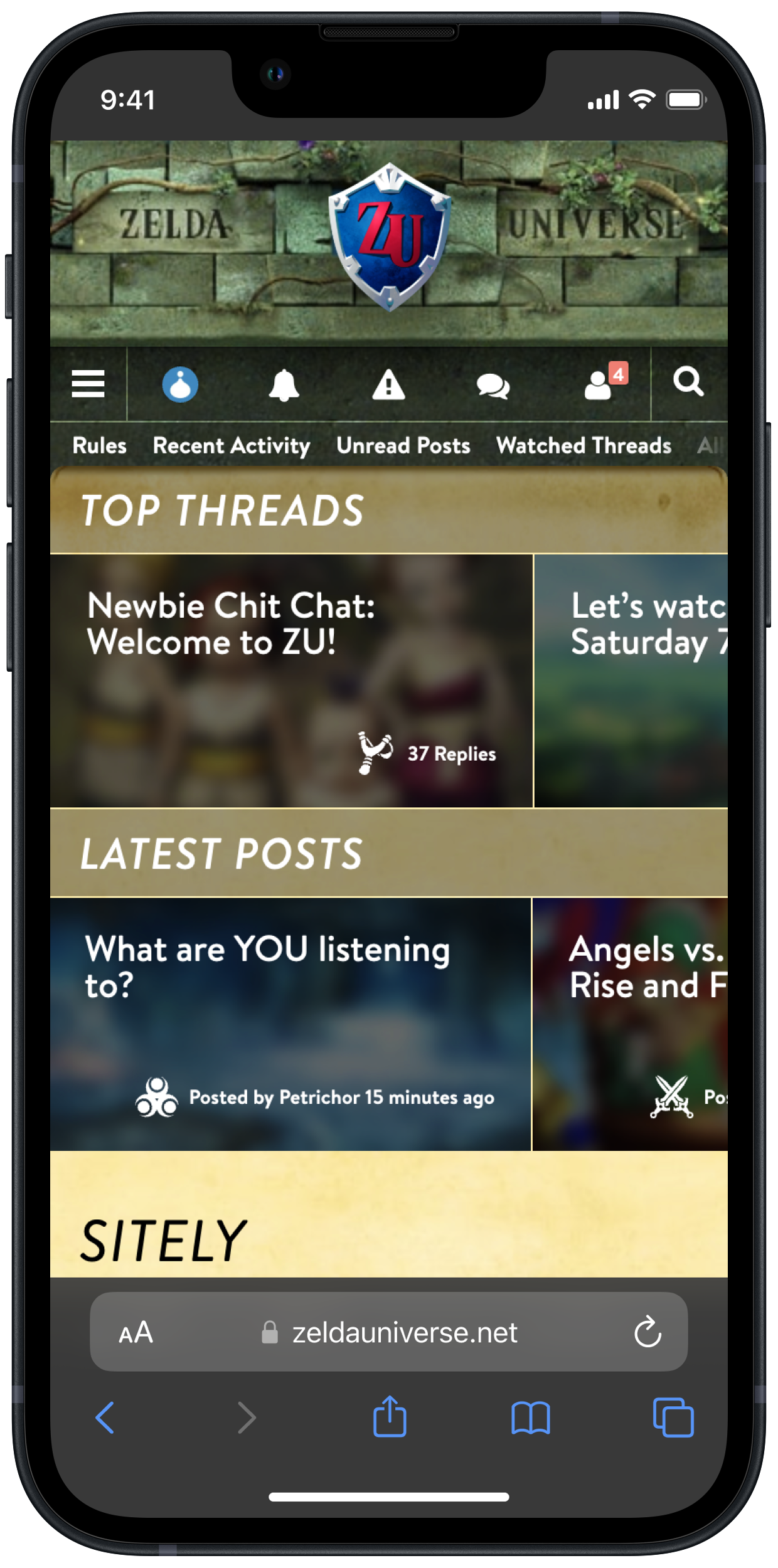Open the AA reader options

[x=136, y=1332]
